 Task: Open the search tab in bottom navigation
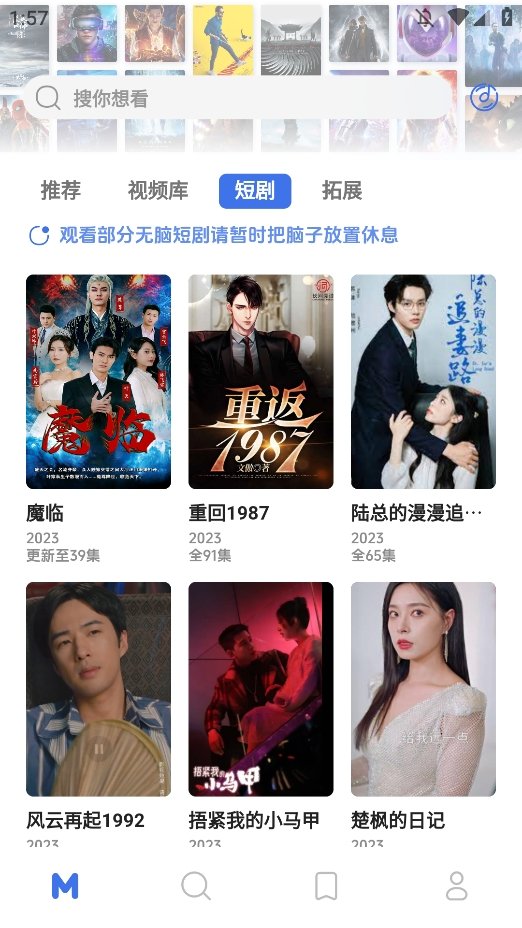tap(196, 886)
